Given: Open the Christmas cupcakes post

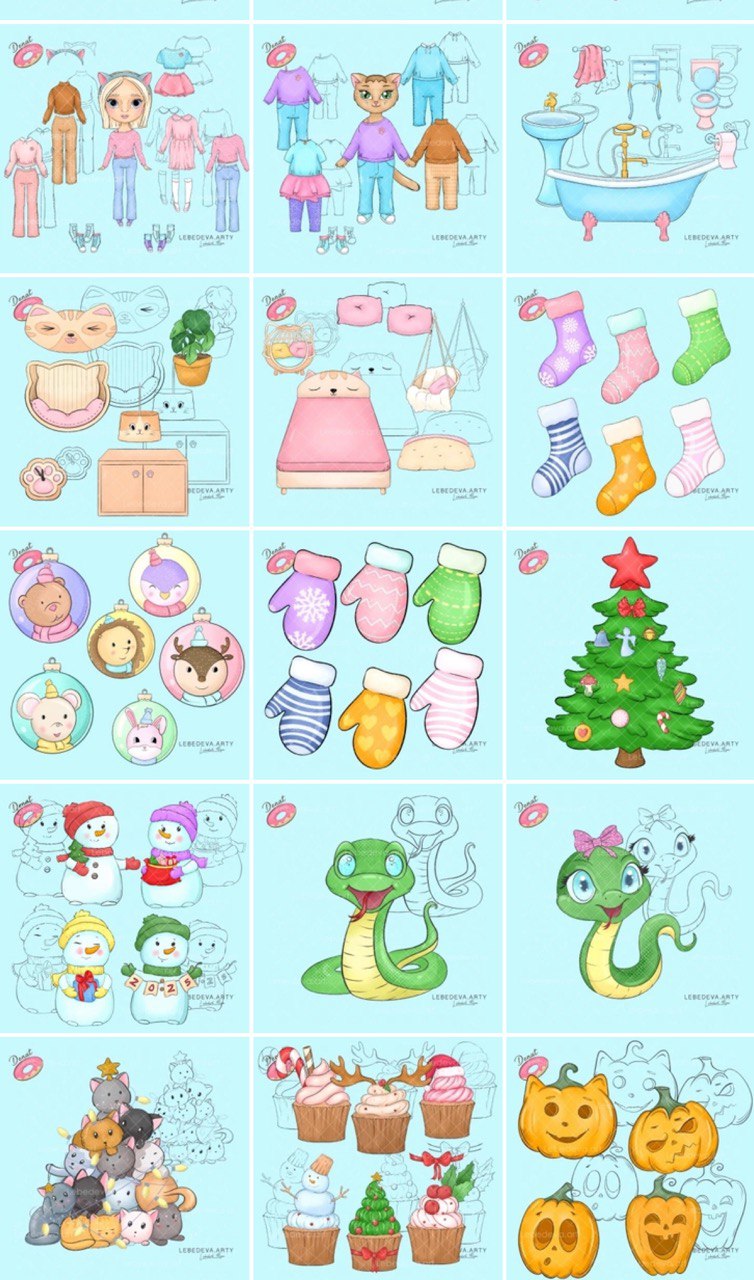Looking at the screenshot, I should click(x=377, y=1158).
